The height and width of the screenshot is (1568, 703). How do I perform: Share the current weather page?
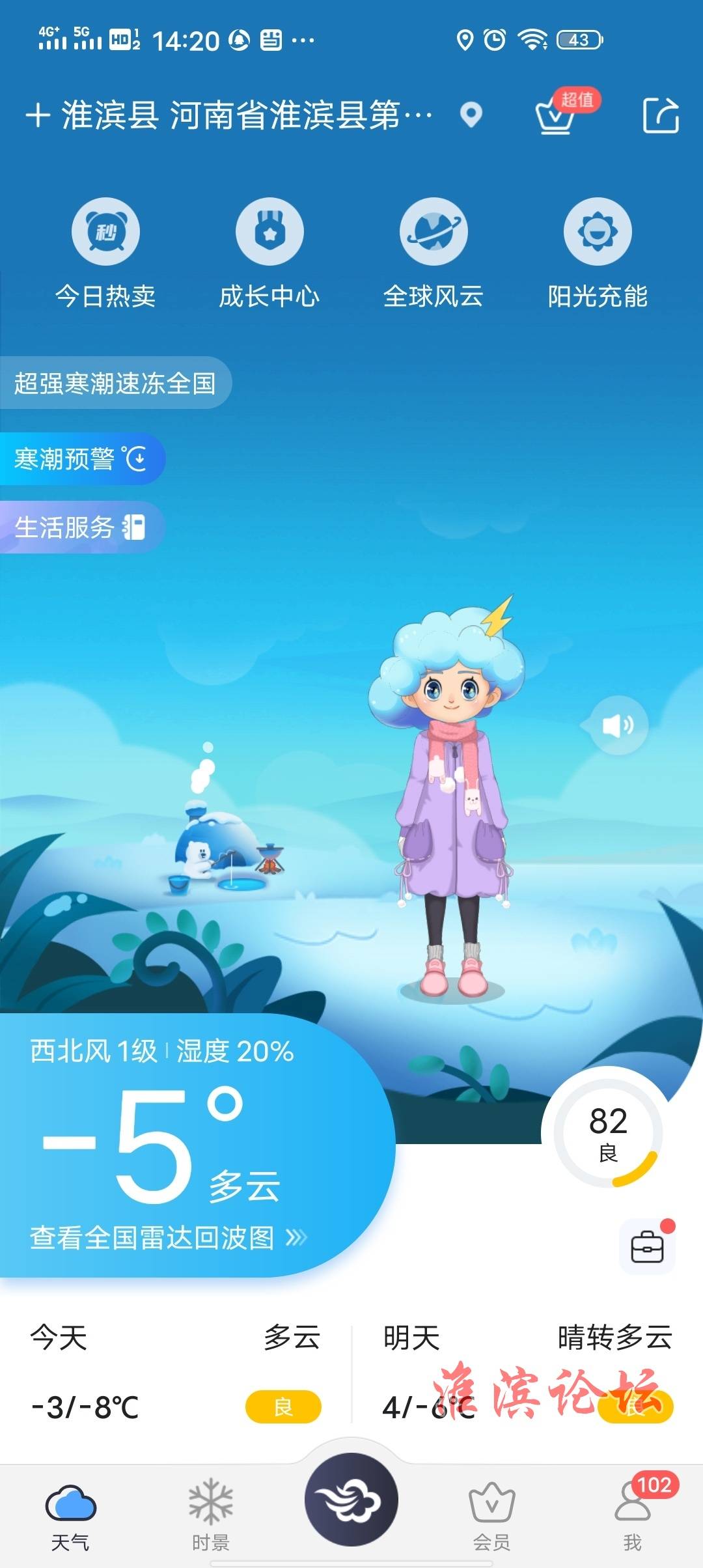coord(660,116)
